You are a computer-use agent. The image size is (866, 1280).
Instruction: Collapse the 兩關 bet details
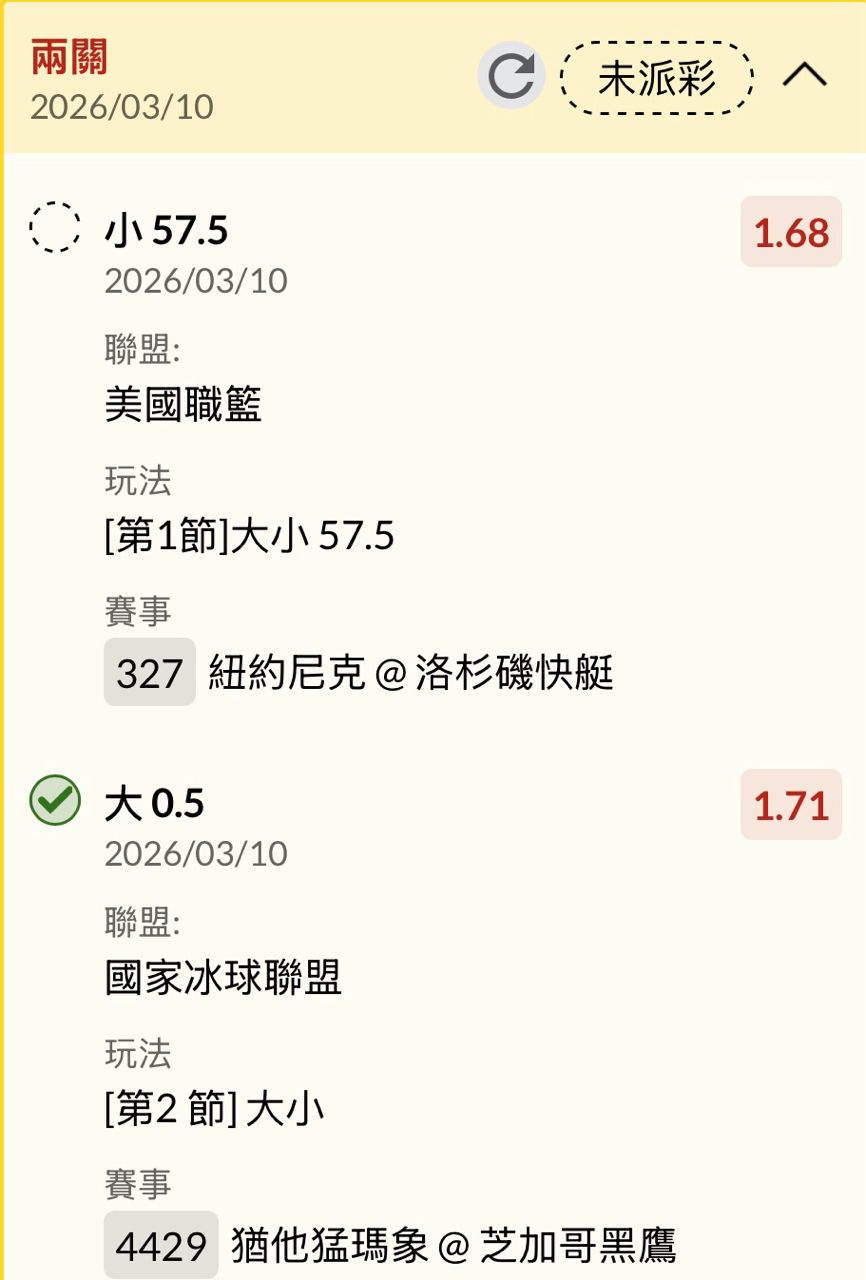[x=805, y=76]
